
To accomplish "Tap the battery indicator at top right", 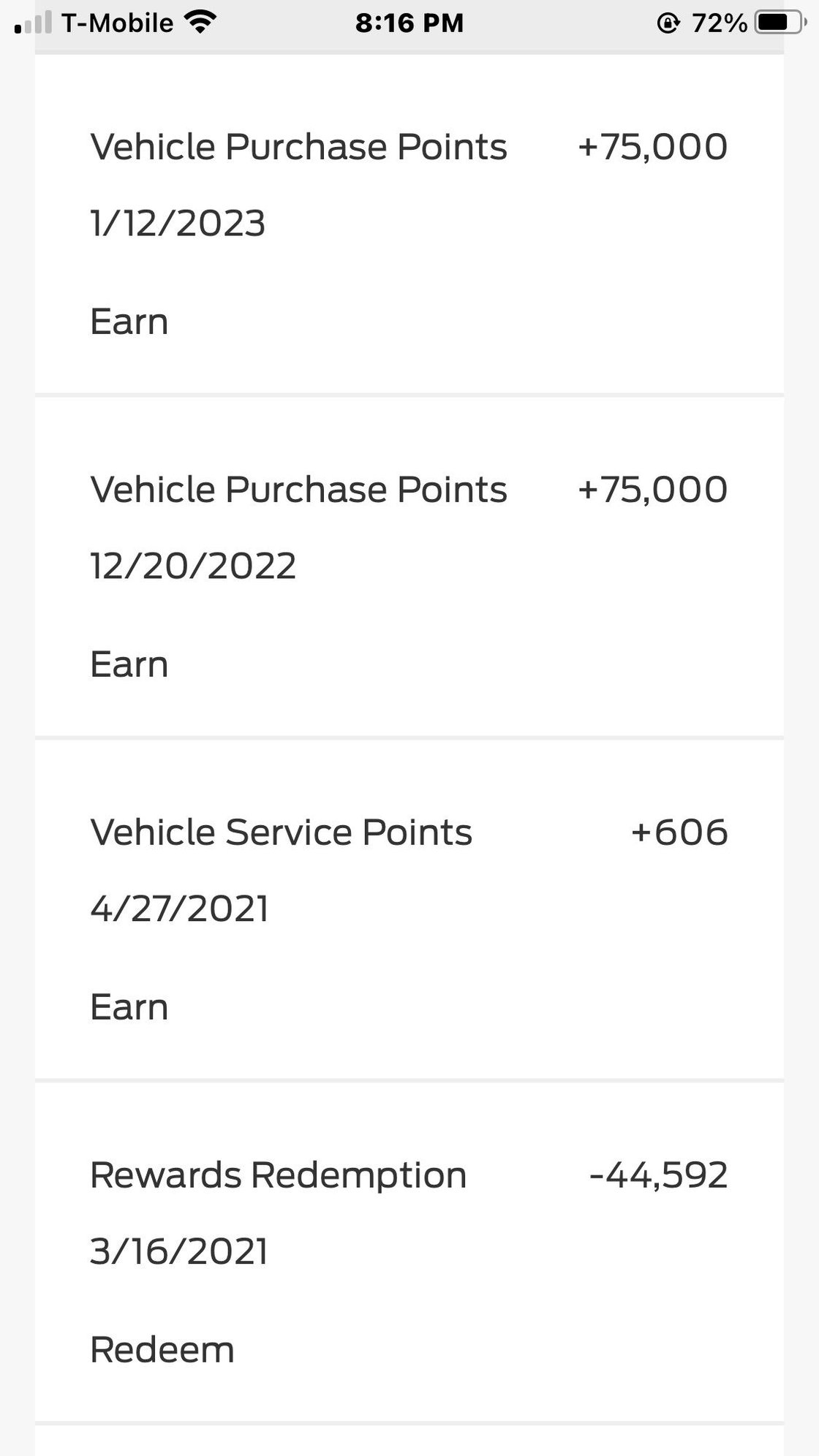I will (777, 22).
